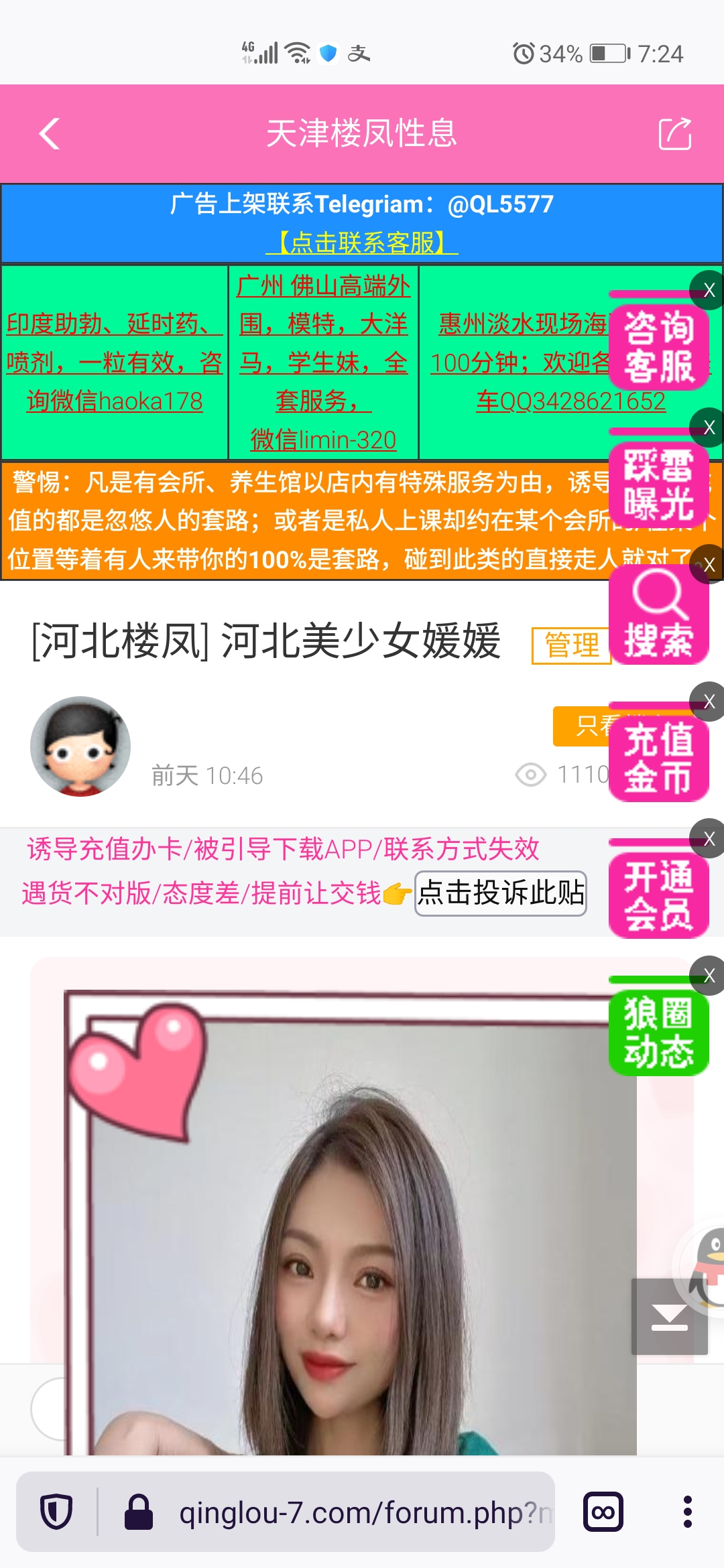724x1568 pixels.
Task: Close the 狼圈动态 floating button
Action: pyautogui.click(x=709, y=976)
